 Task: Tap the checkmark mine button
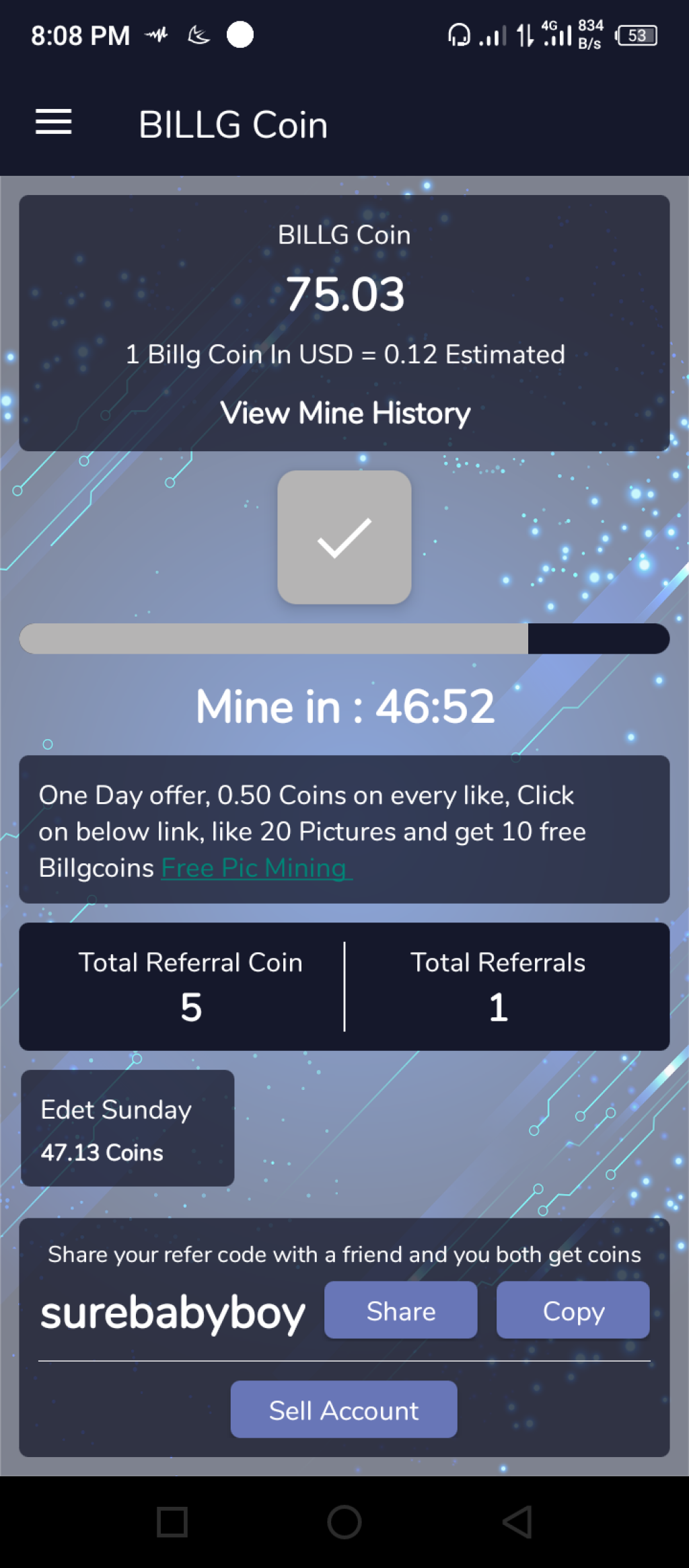344,537
